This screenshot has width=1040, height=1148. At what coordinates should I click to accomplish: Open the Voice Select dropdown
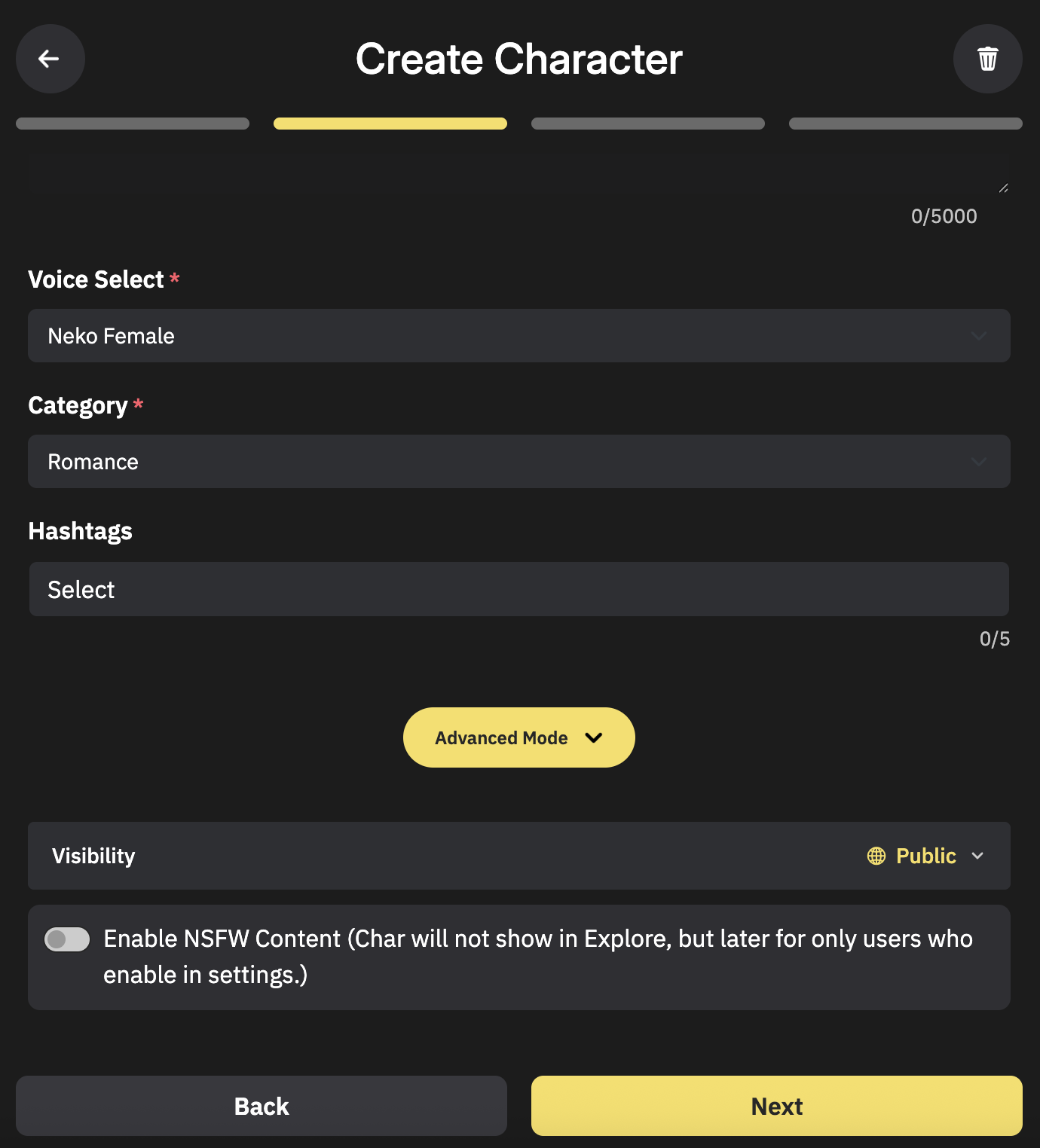[x=518, y=336]
